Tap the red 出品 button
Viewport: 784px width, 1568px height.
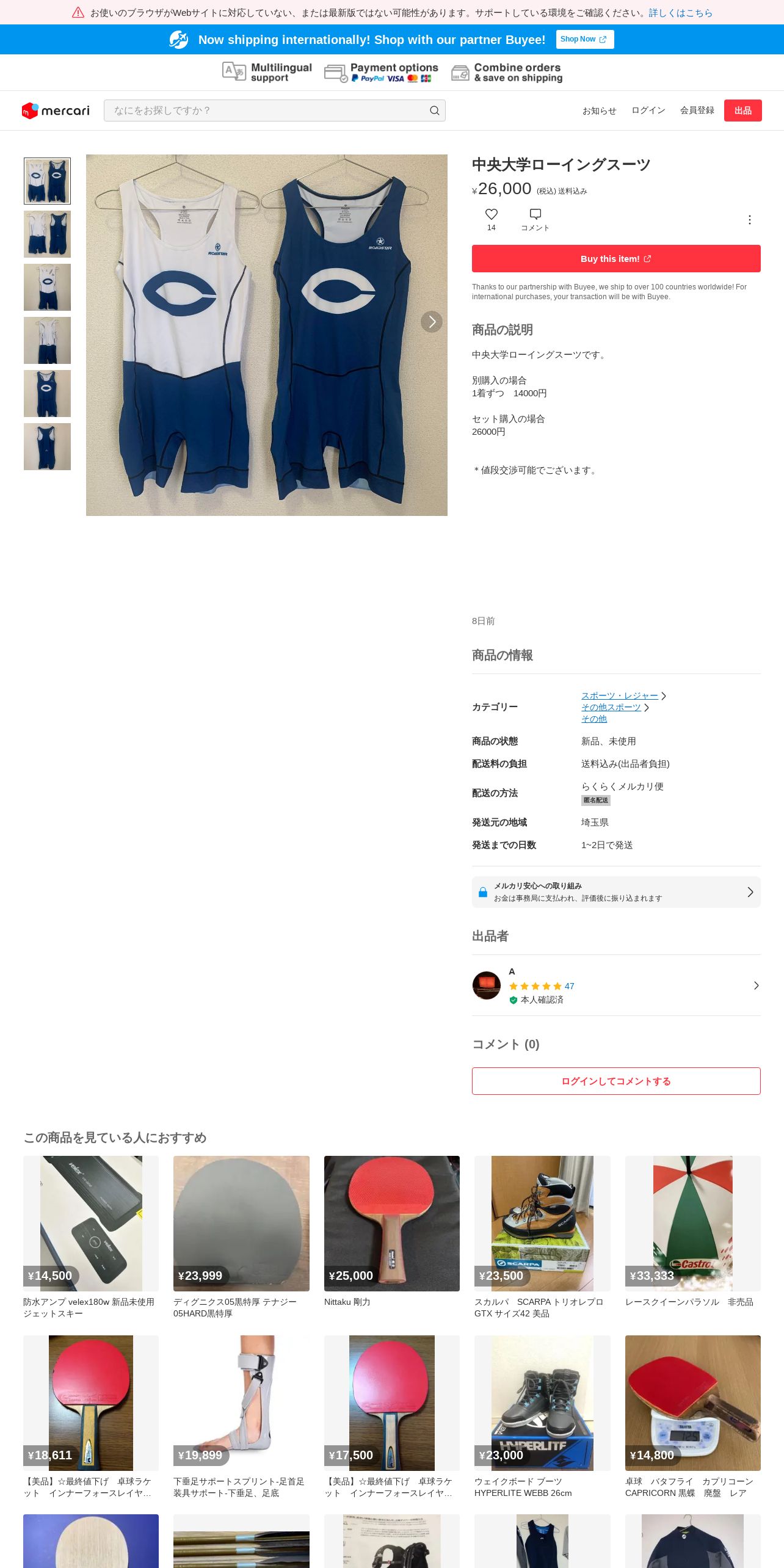(742, 111)
